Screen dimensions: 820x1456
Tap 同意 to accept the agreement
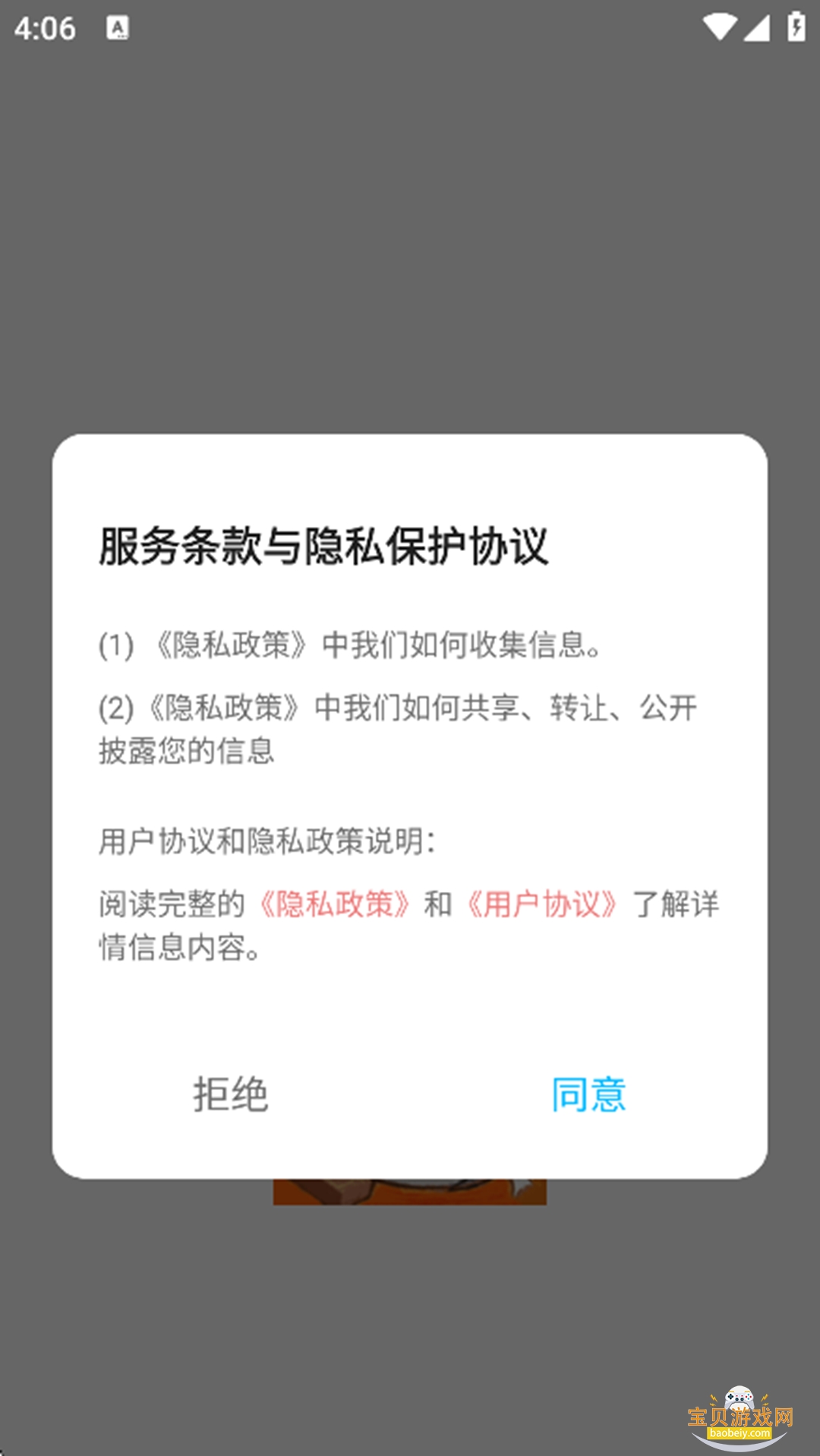[589, 1093]
